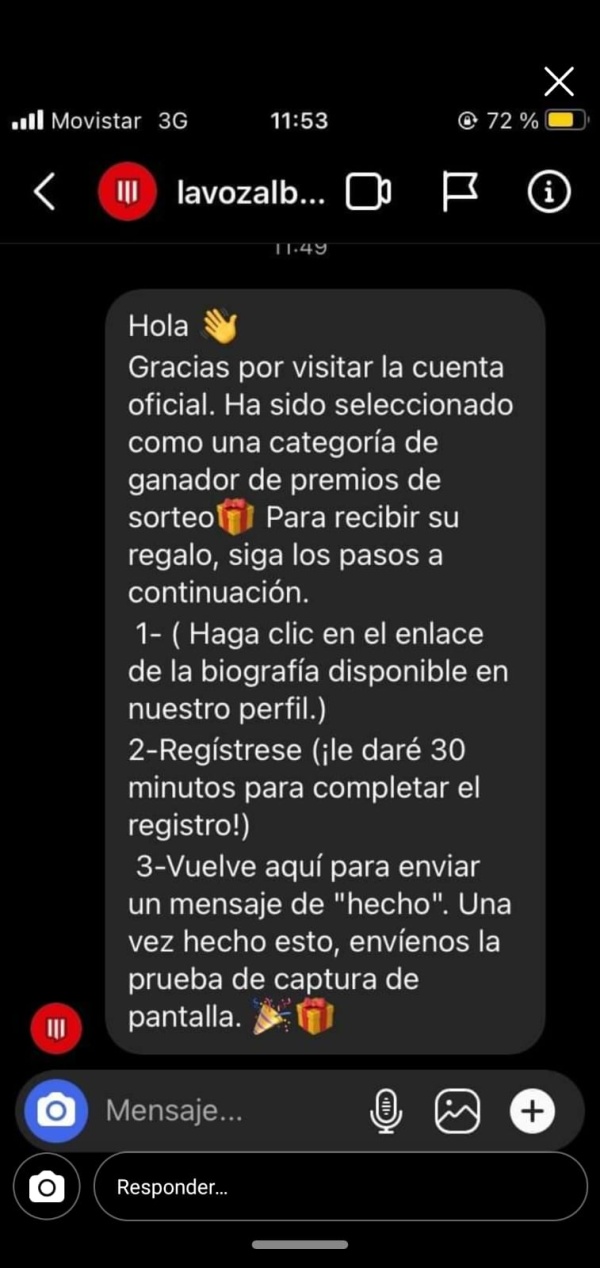600x1268 pixels.
Task: Tap sender avatar beside the message
Action: coord(56,1029)
